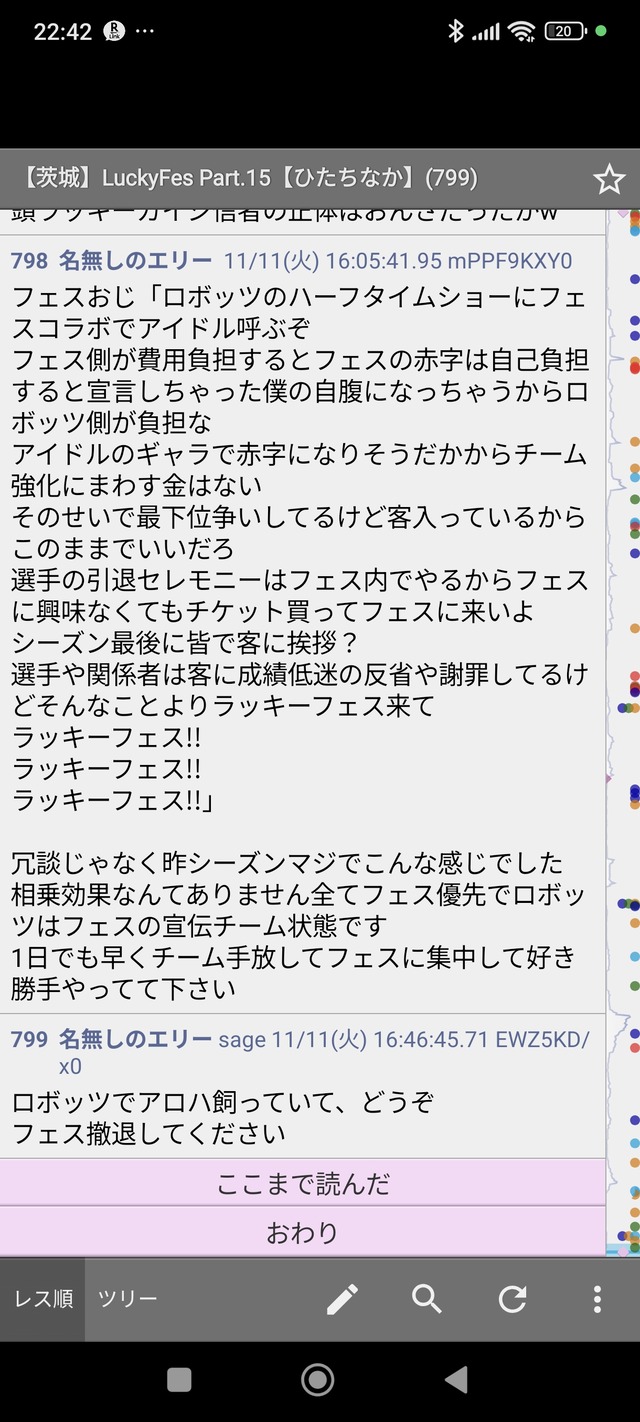
Task: Star this LuckyFes thread as favorite
Action: [x=609, y=179]
